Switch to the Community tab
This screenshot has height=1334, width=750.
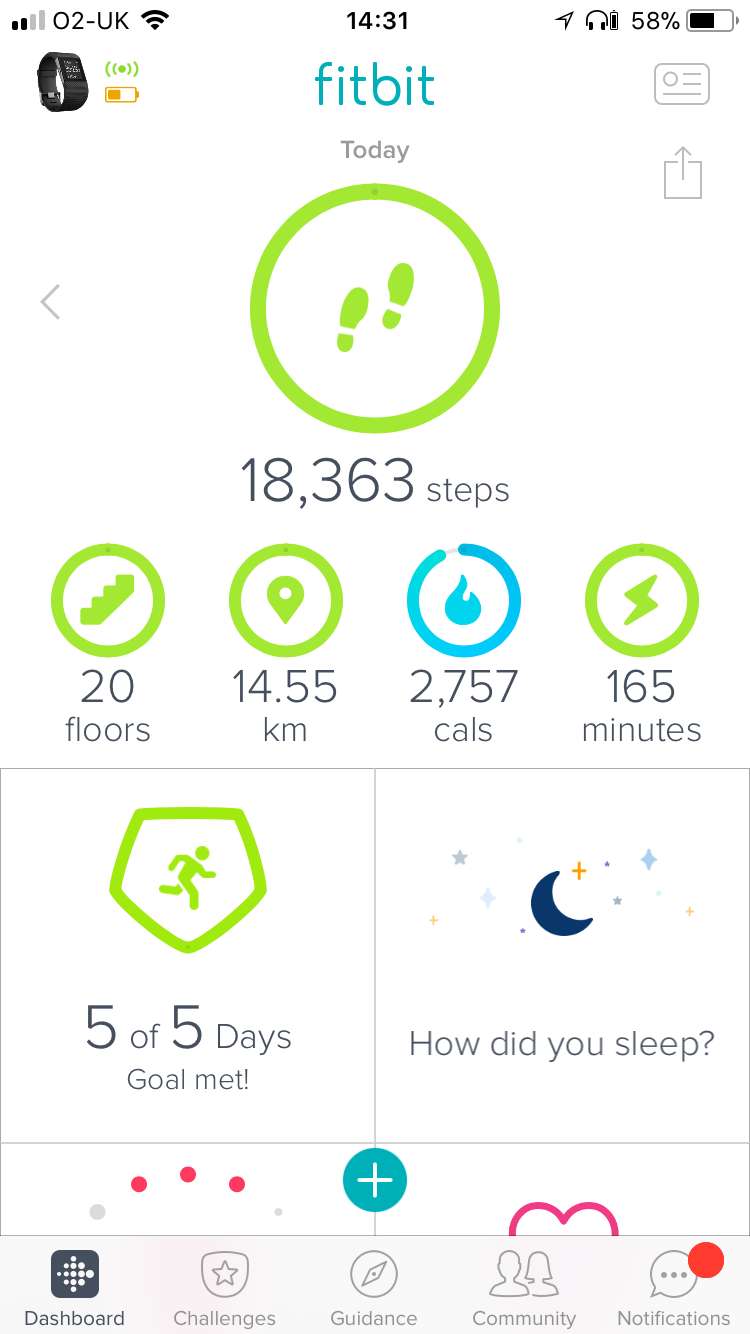(x=524, y=1289)
